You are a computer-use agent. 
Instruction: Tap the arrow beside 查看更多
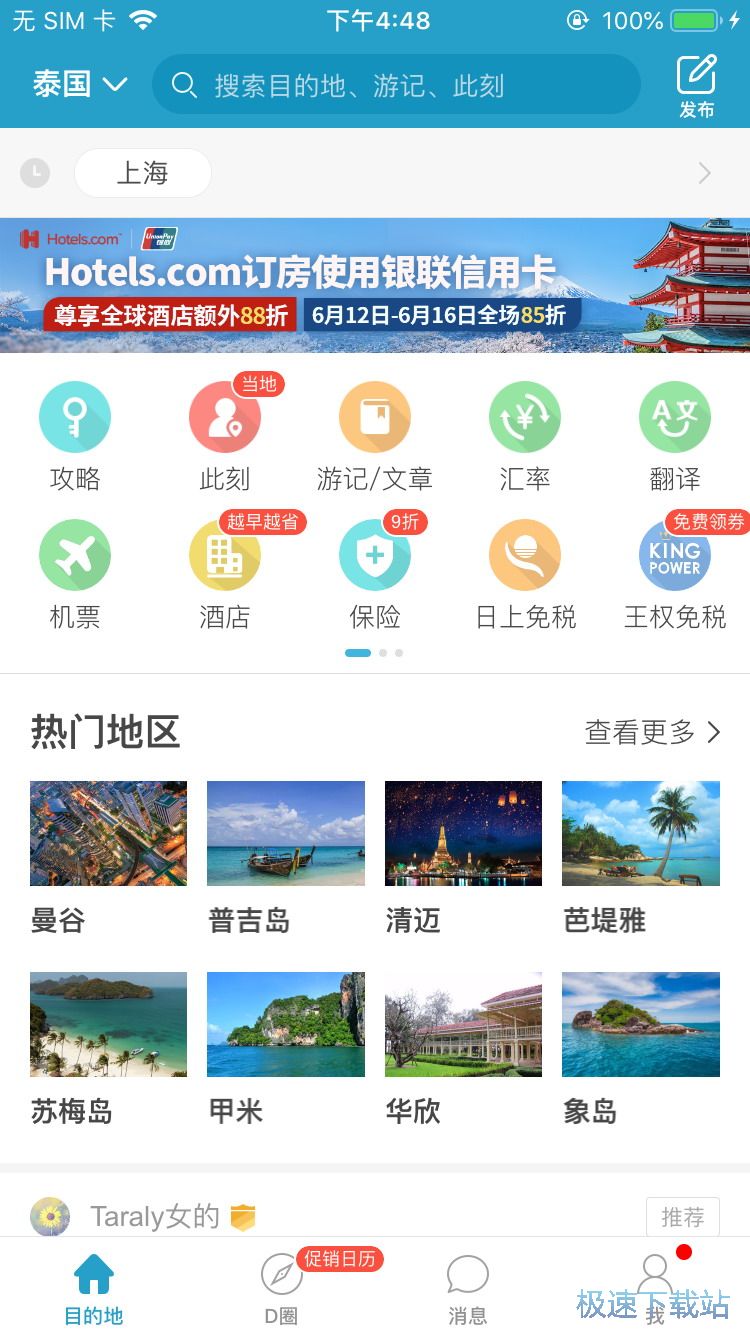pyautogui.click(x=713, y=732)
